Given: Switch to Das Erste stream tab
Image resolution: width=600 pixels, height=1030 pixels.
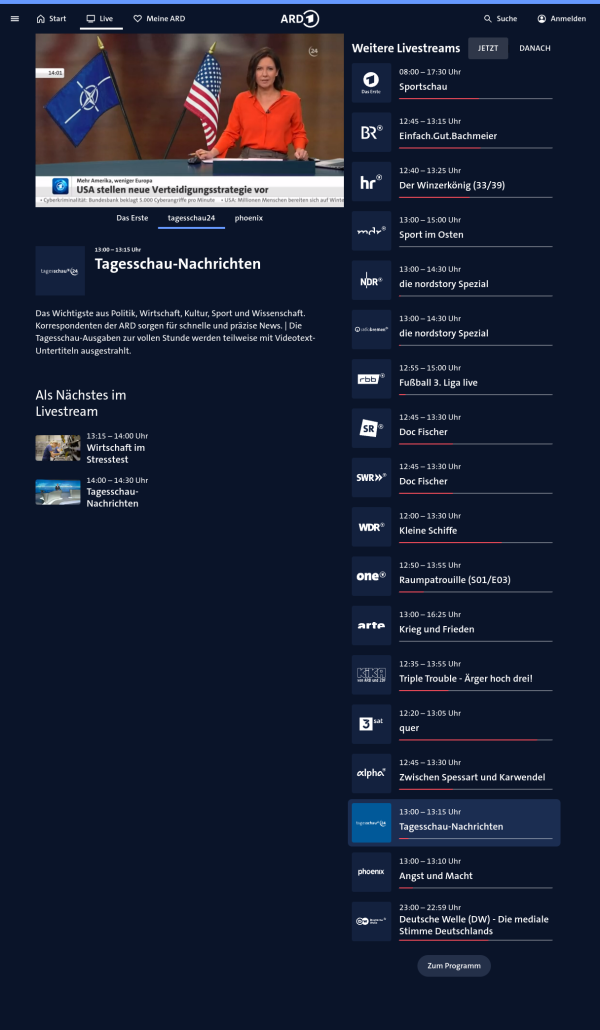Looking at the screenshot, I should tap(132, 217).
